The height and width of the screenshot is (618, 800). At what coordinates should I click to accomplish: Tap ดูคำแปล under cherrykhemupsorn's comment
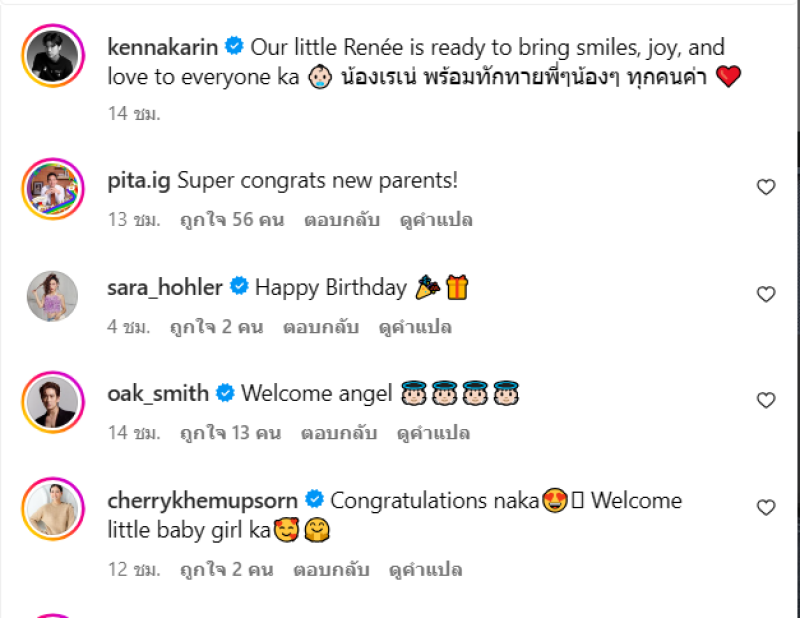[425, 570]
